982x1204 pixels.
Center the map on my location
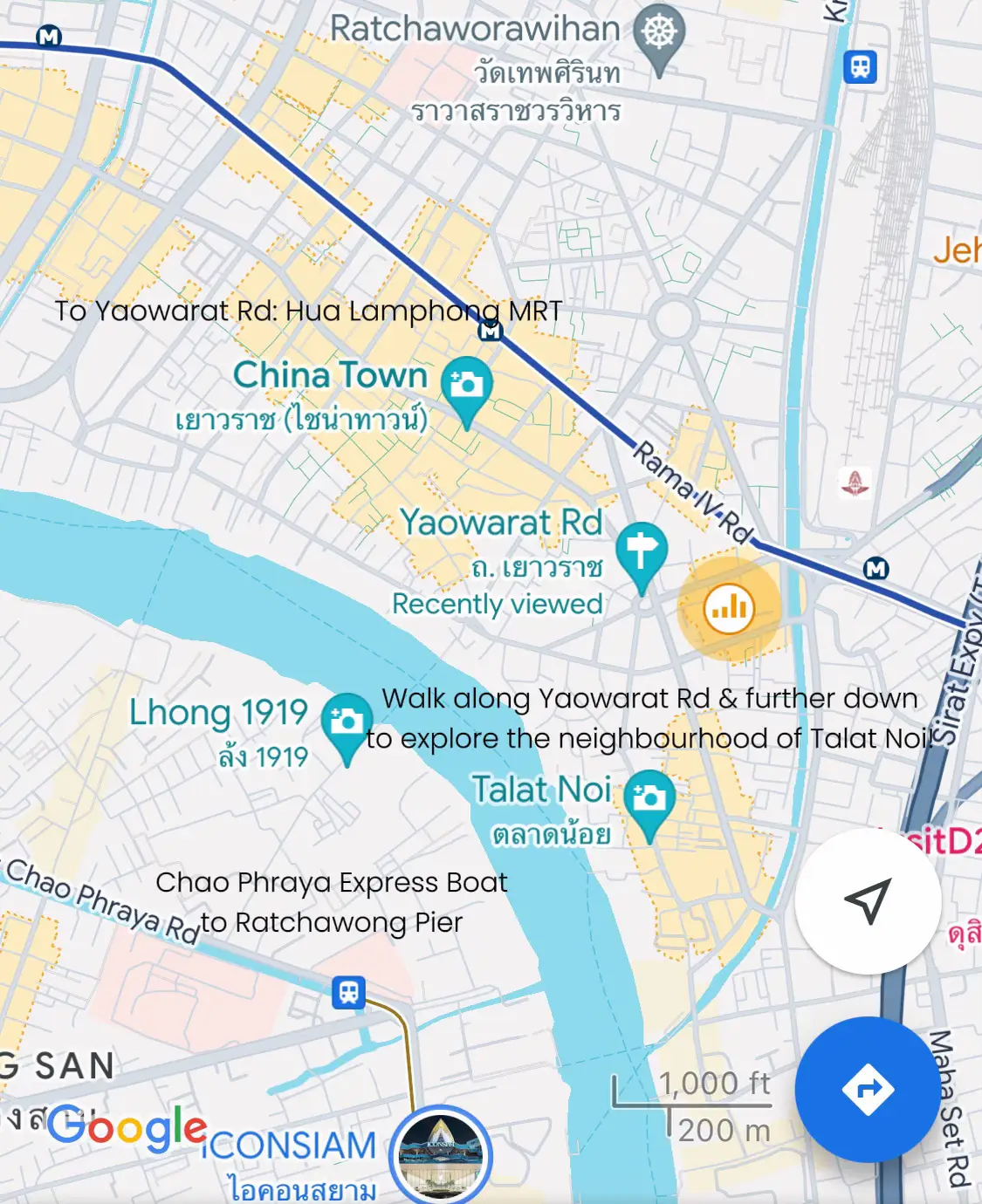(x=868, y=900)
